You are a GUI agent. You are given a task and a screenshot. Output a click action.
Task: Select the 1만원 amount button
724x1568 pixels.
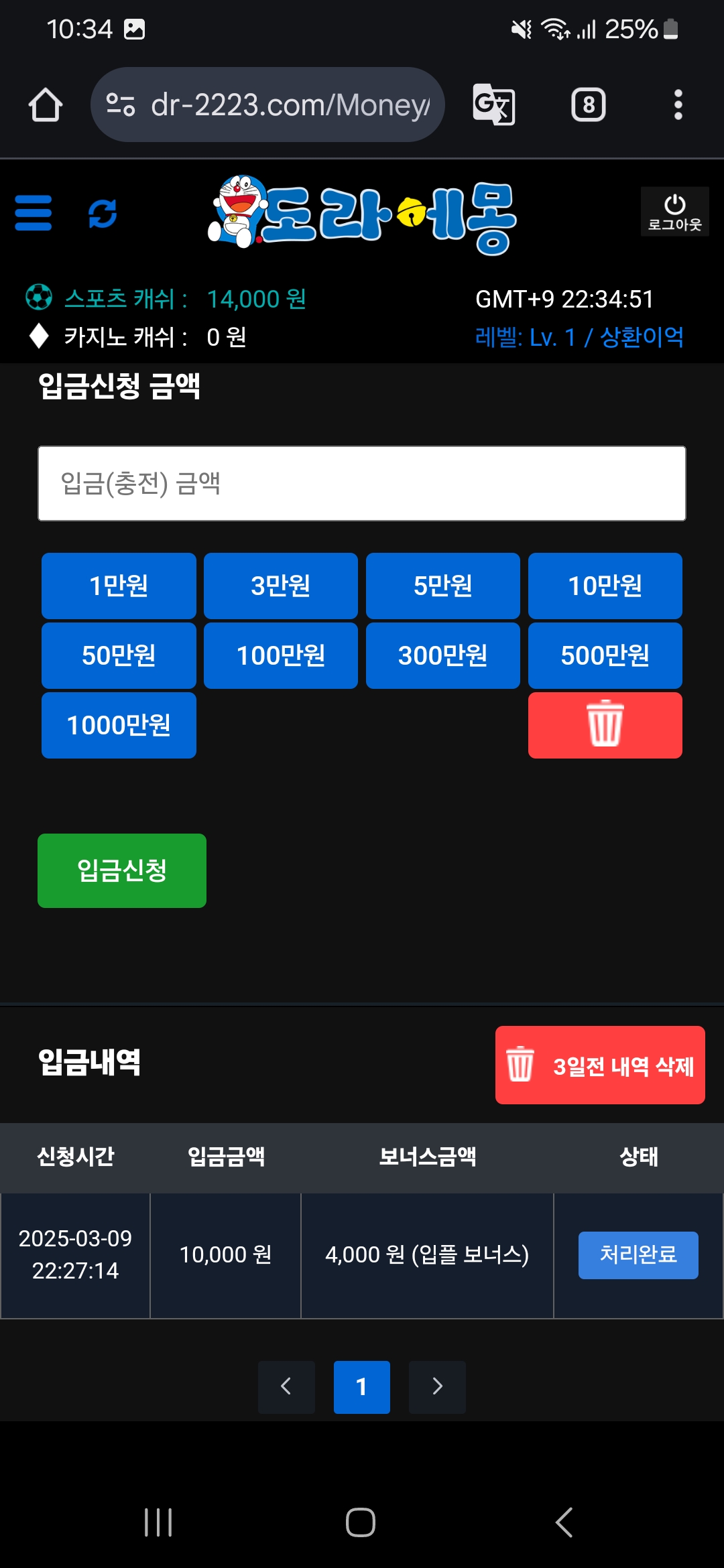[x=119, y=586]
